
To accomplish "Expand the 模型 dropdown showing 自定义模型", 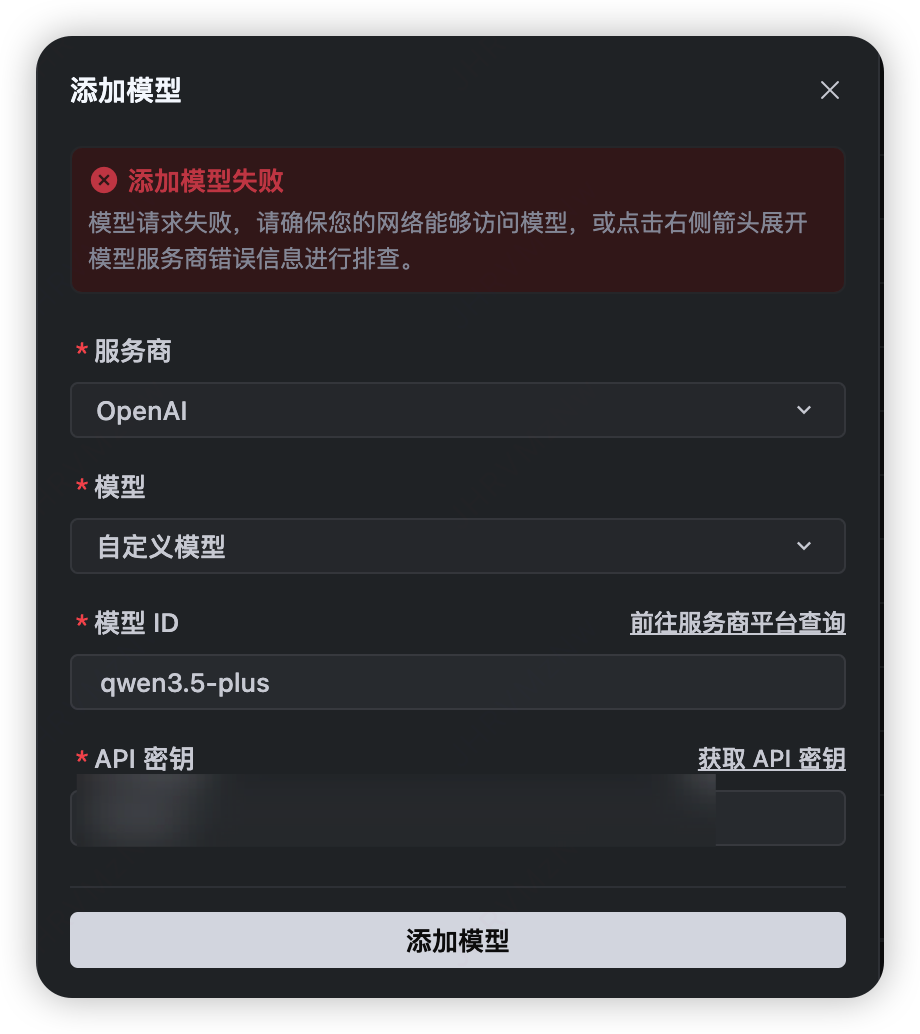I will 457,546.
